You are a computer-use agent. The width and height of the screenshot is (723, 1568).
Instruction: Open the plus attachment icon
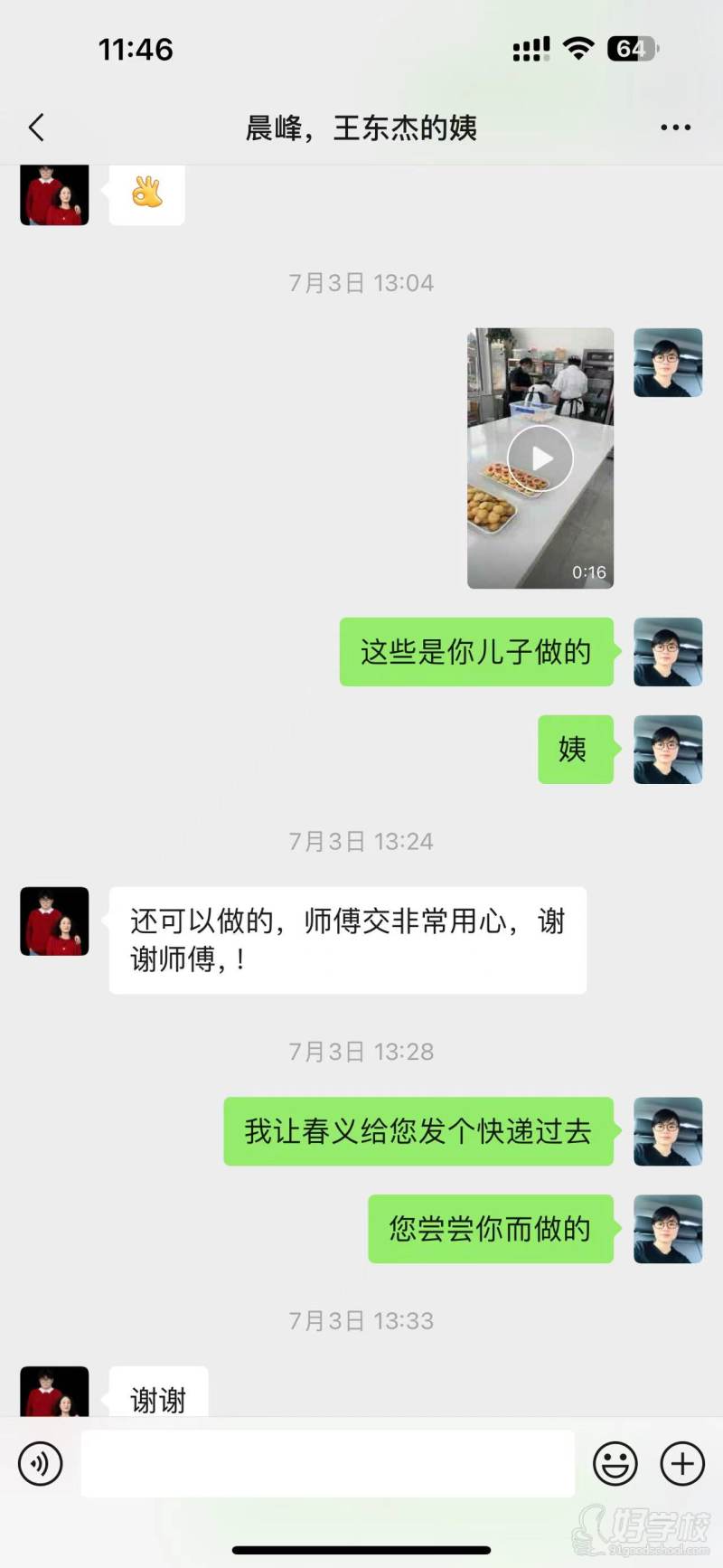pyautogui.click(x=681, y=1463)
